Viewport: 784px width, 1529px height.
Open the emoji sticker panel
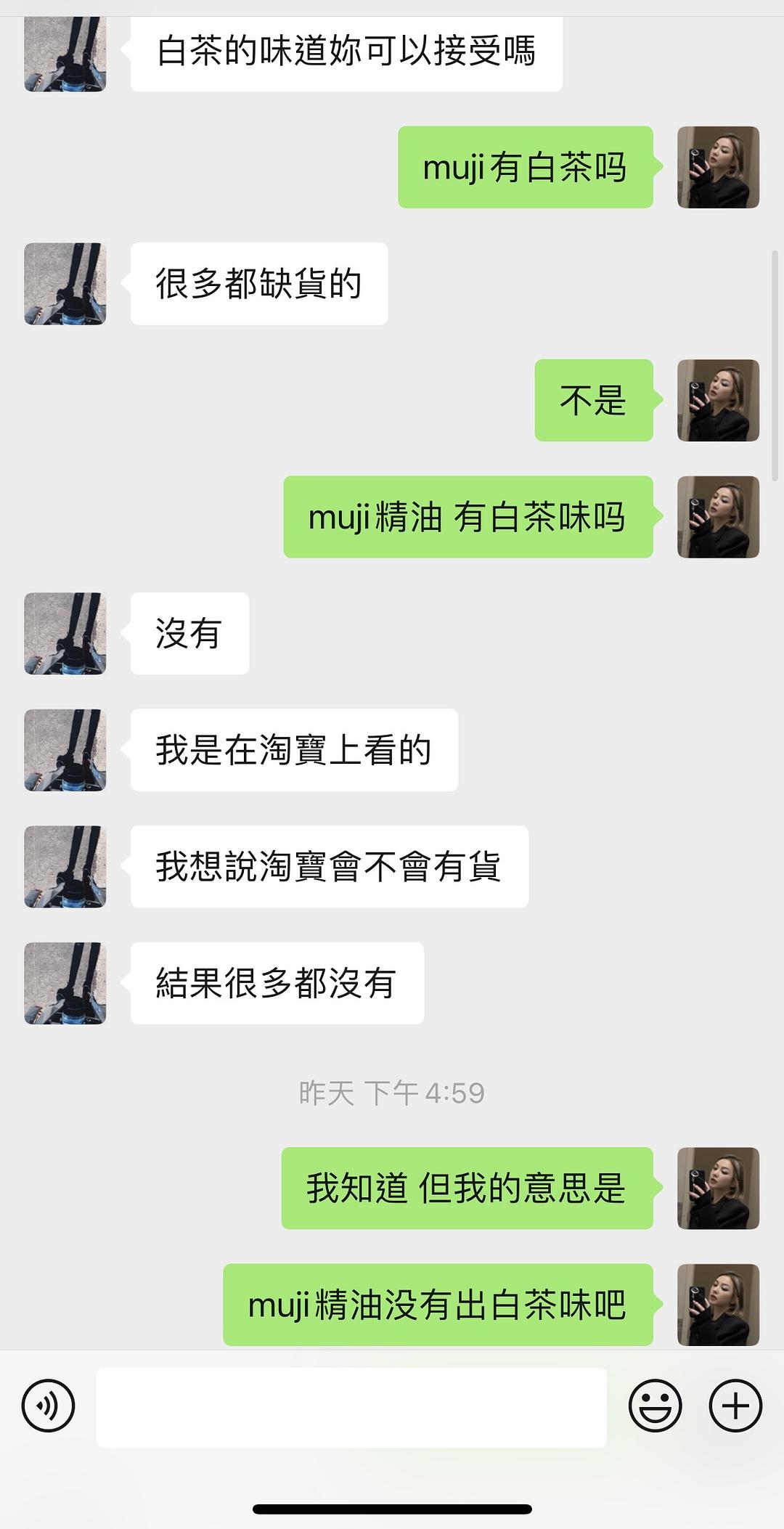(x=655, y=1406)
